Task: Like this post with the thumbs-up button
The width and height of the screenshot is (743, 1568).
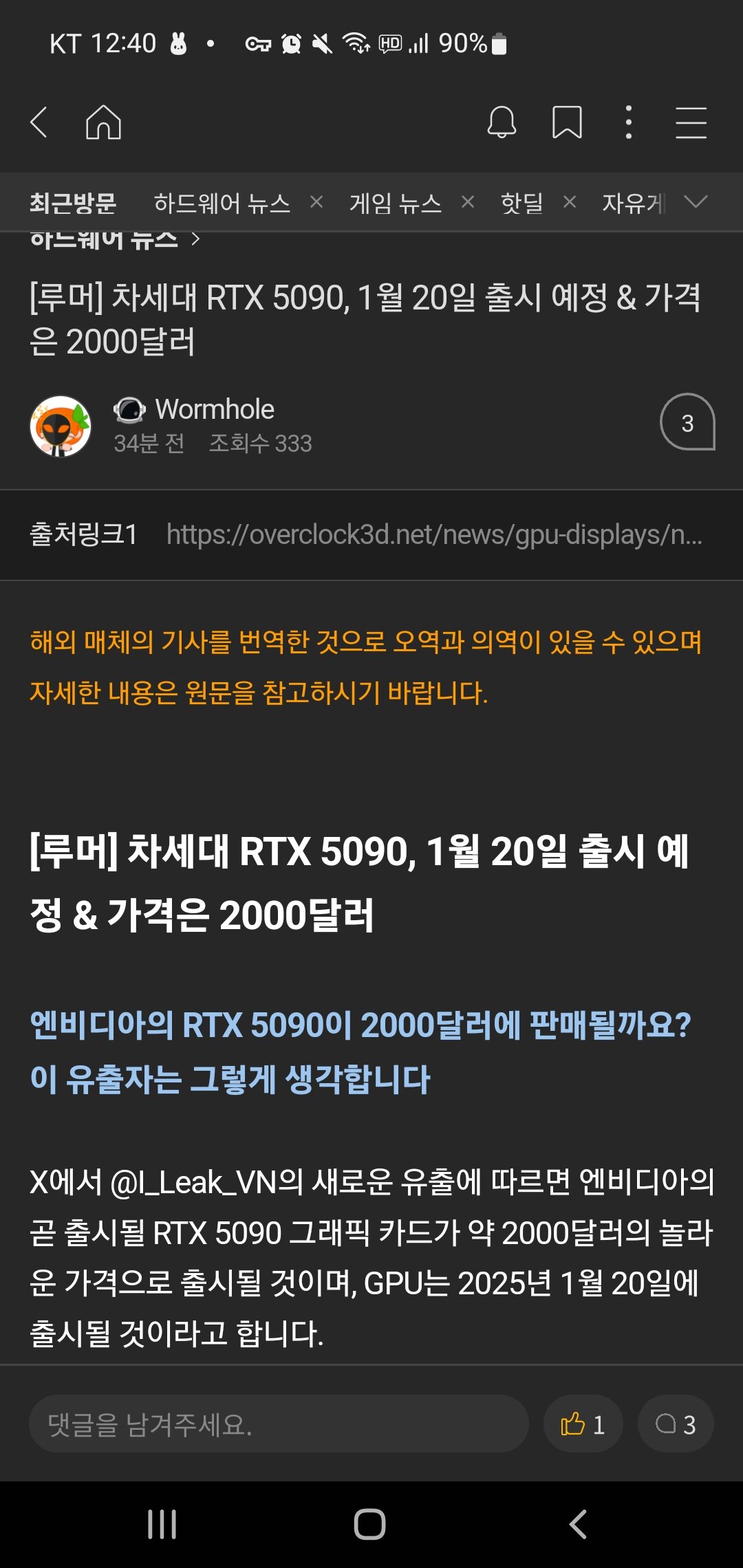Action: pyautogui.click(x=583, y=1424)
